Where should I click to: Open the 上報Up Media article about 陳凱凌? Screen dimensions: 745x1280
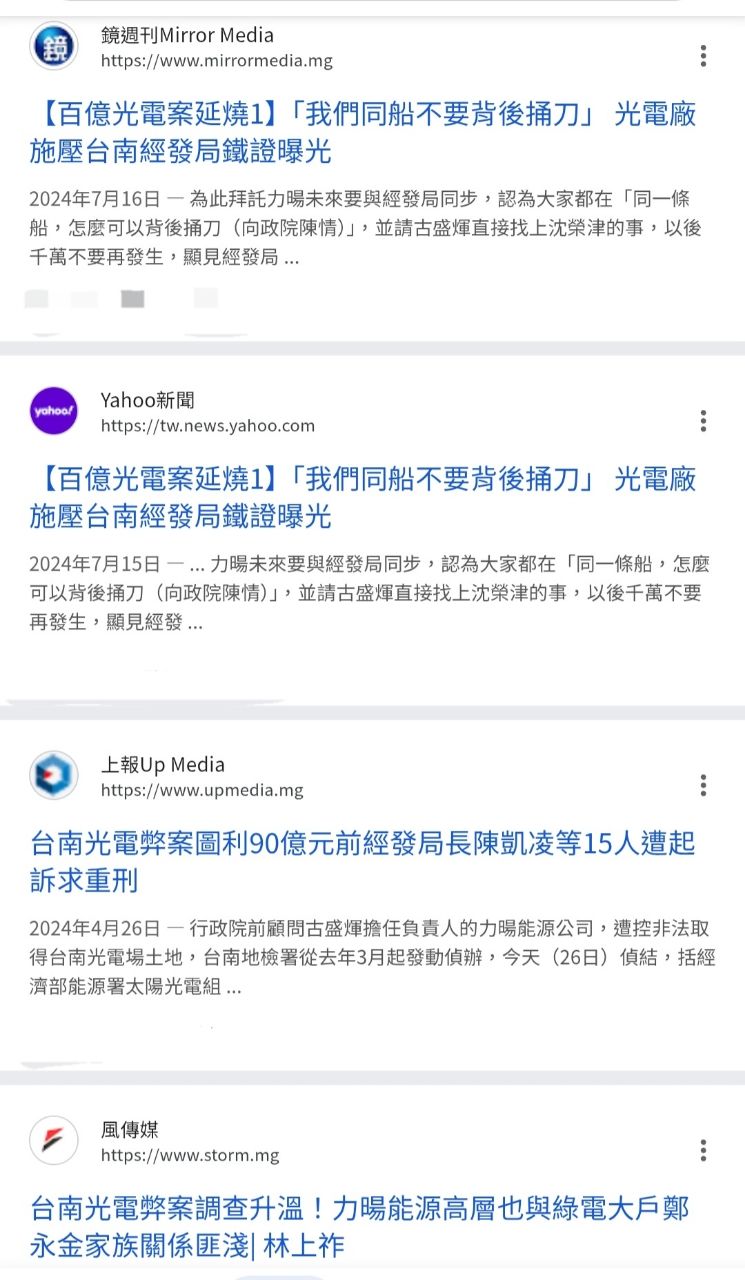point(363,862)
